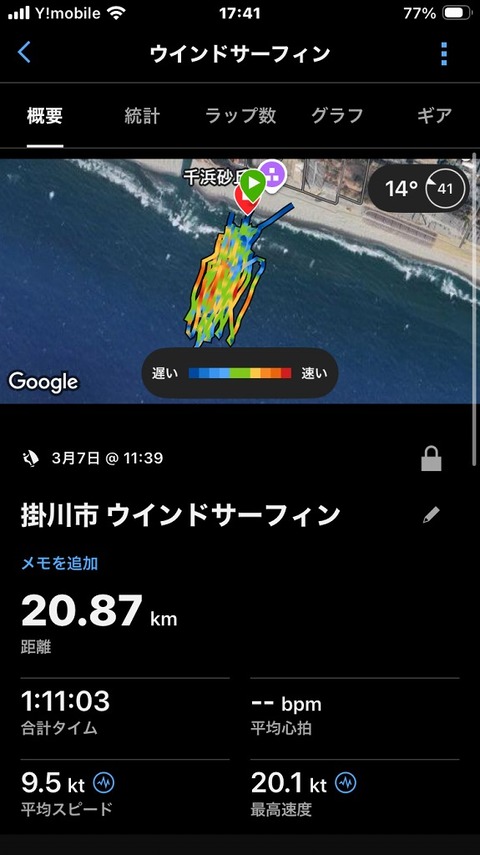Screen dimensions: 480x855
Task: Go back with the top-left arrow
Action: tap(24, 53)
